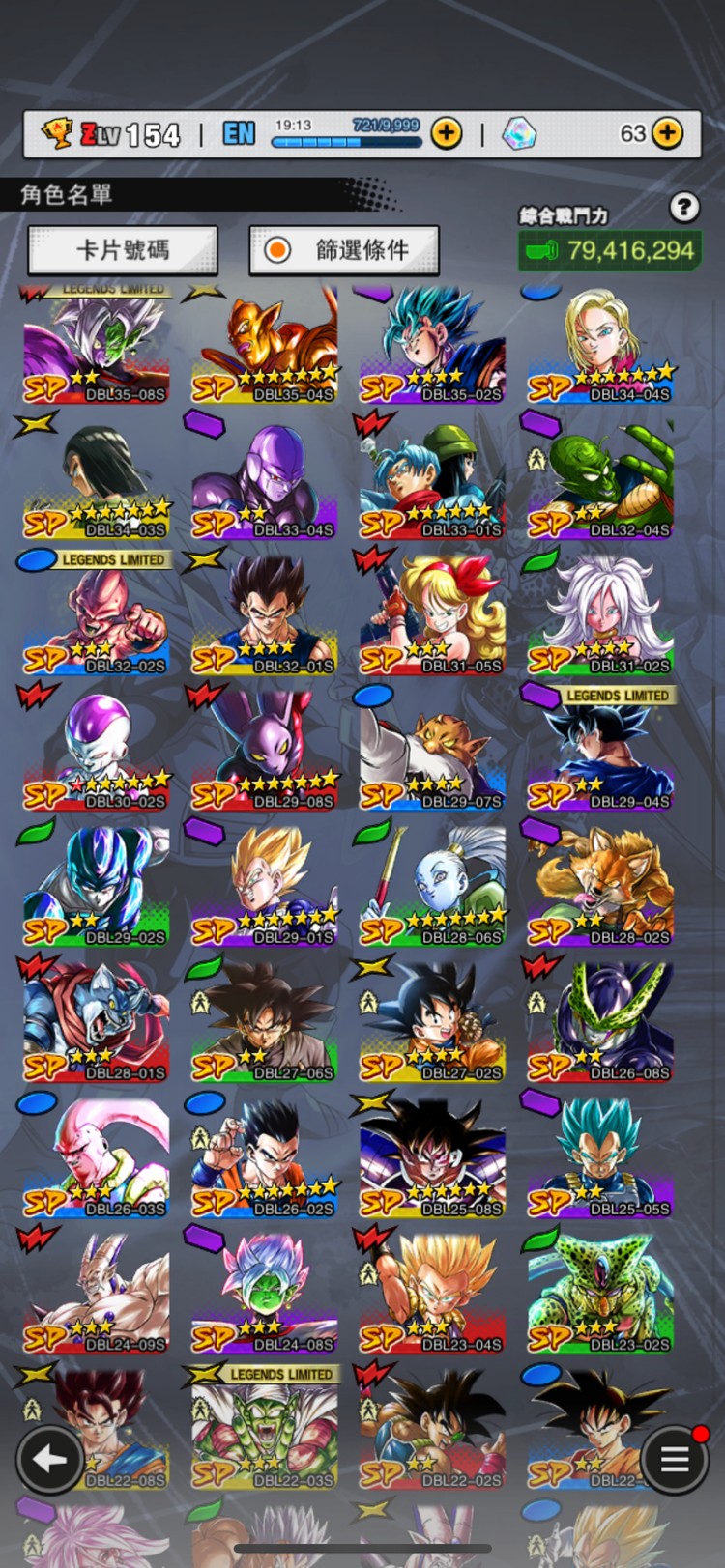The height and width of the screenshot is (1568, 725).
Task: Select character card DBL23-02S
Action: (600, 1293)
